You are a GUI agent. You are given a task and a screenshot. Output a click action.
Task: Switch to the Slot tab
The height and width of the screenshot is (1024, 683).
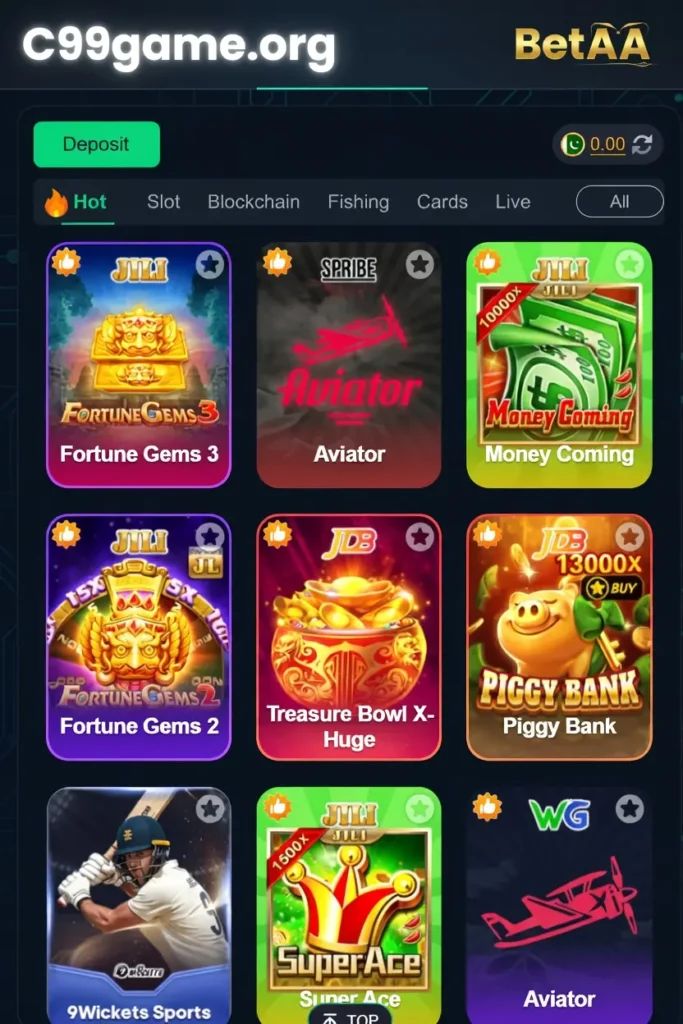point(163,201)
